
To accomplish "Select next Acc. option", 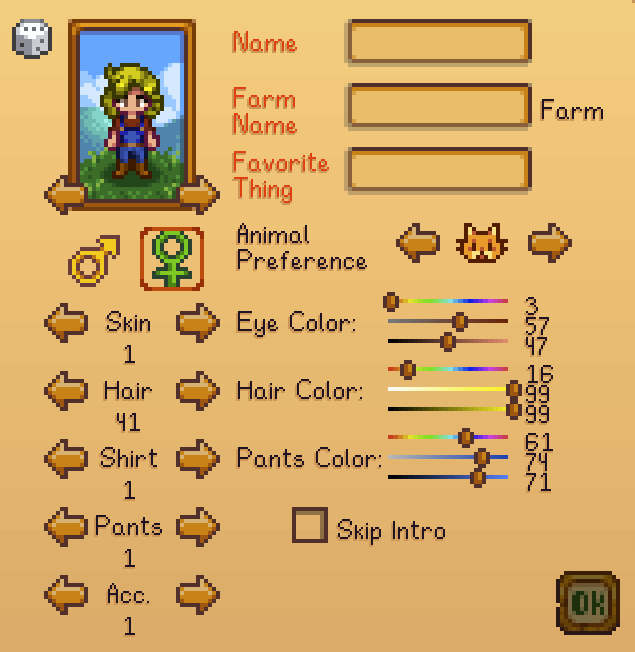I will point(198,595).
